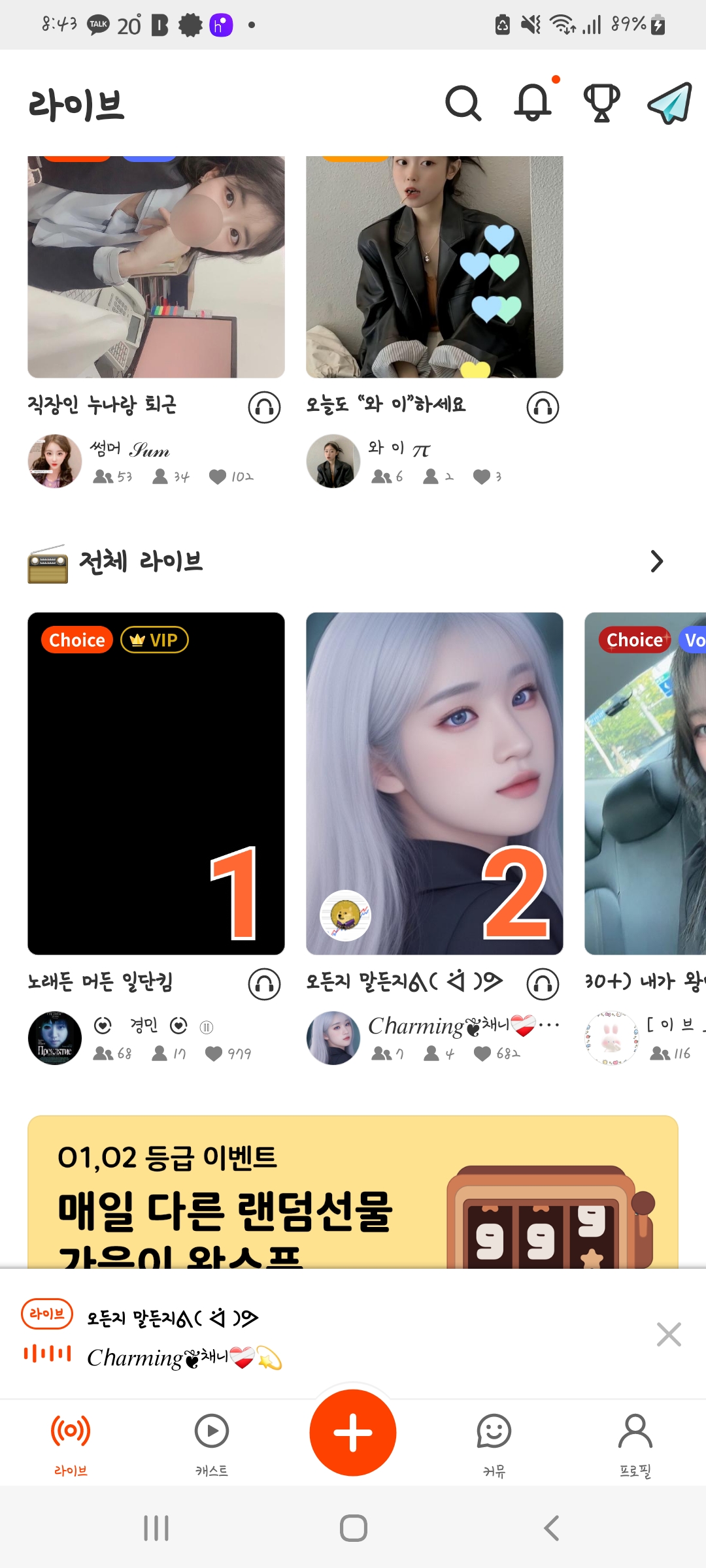Open 썸머 Sum's profile picture
Image resolution: width=706 pixels, height=1568 pixels.
[55, 461]
